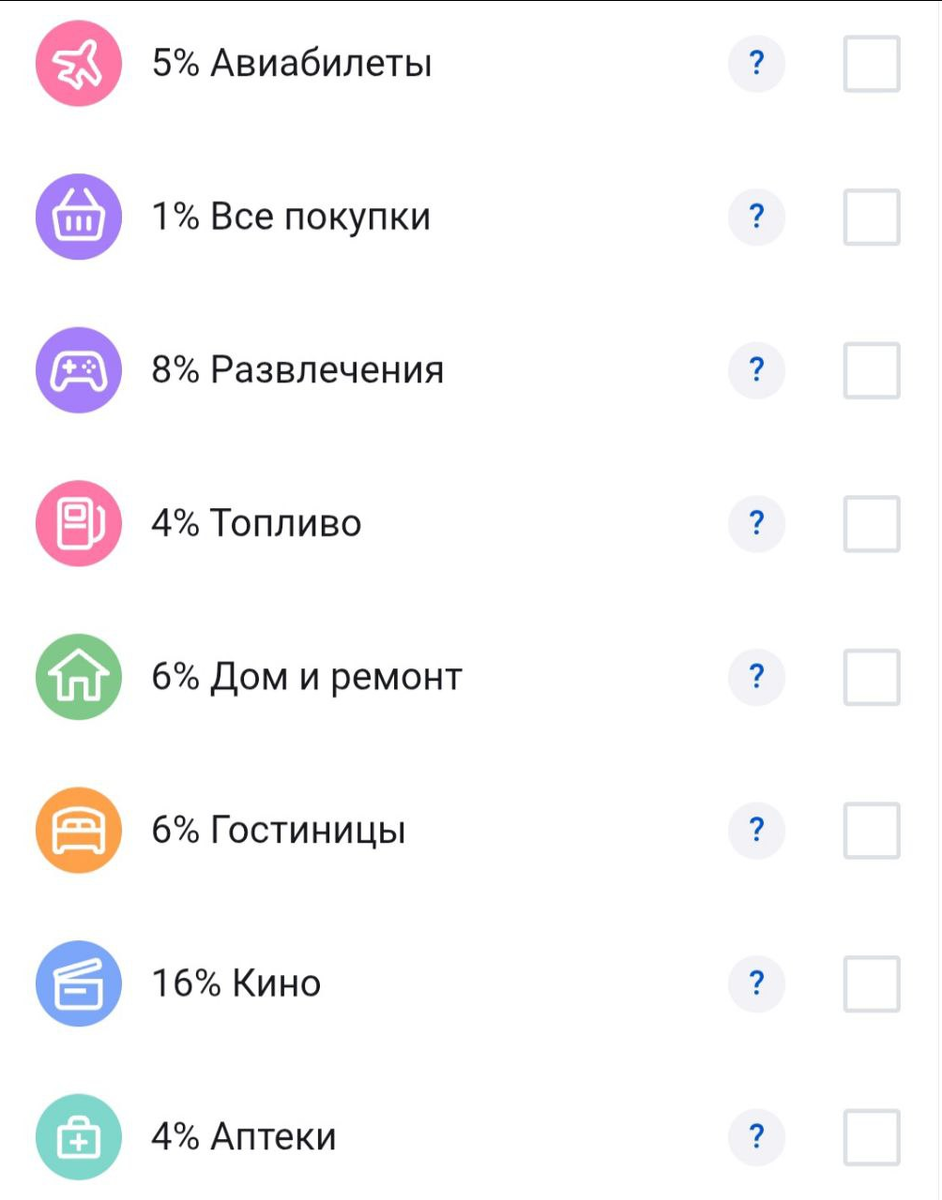
Task: Click the question mark next to Топливо
Action: pos(755,522)
